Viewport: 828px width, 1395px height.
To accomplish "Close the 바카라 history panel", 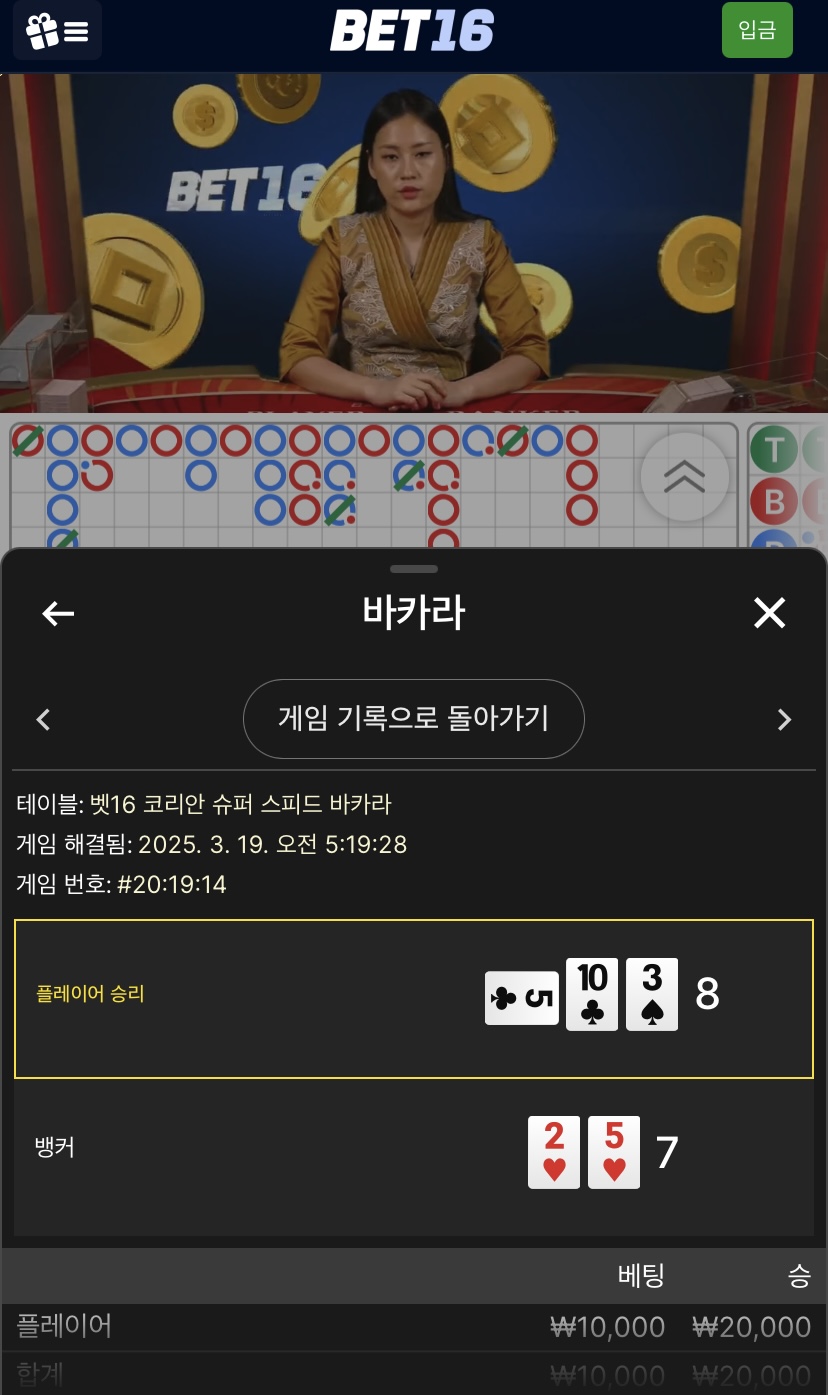I will coord(769,613).
